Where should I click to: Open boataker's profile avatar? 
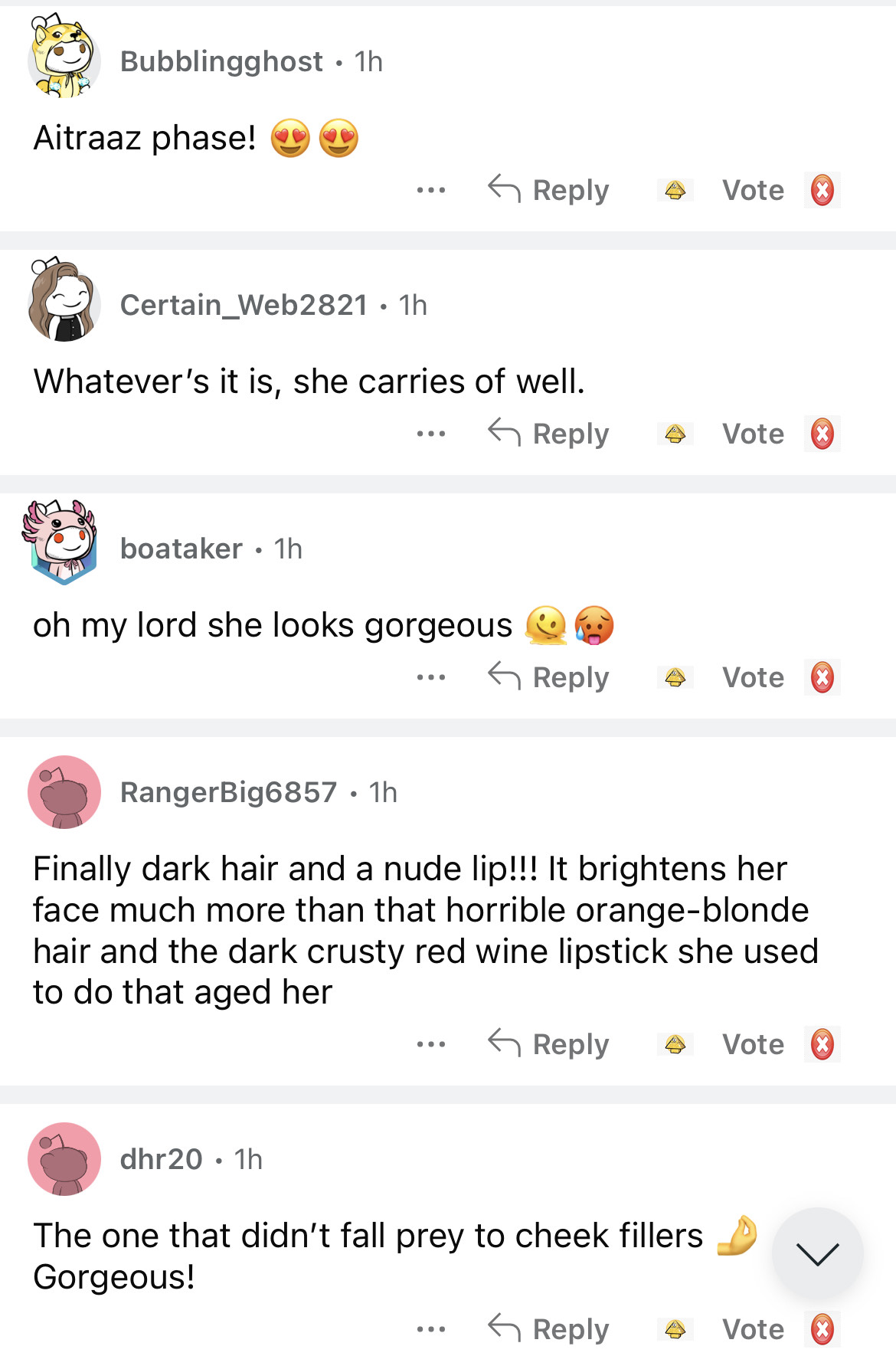tap(60, 542)
